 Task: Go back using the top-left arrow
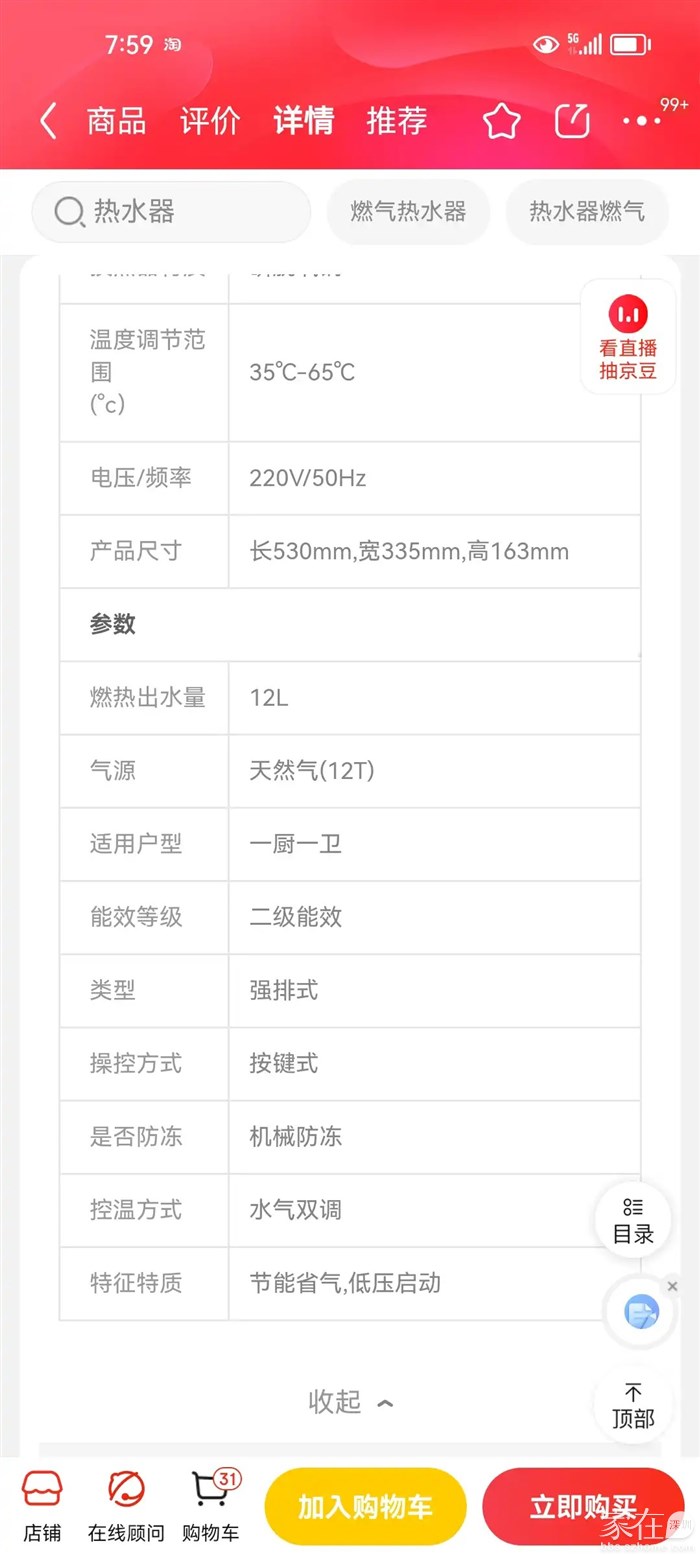click(48, 122)
